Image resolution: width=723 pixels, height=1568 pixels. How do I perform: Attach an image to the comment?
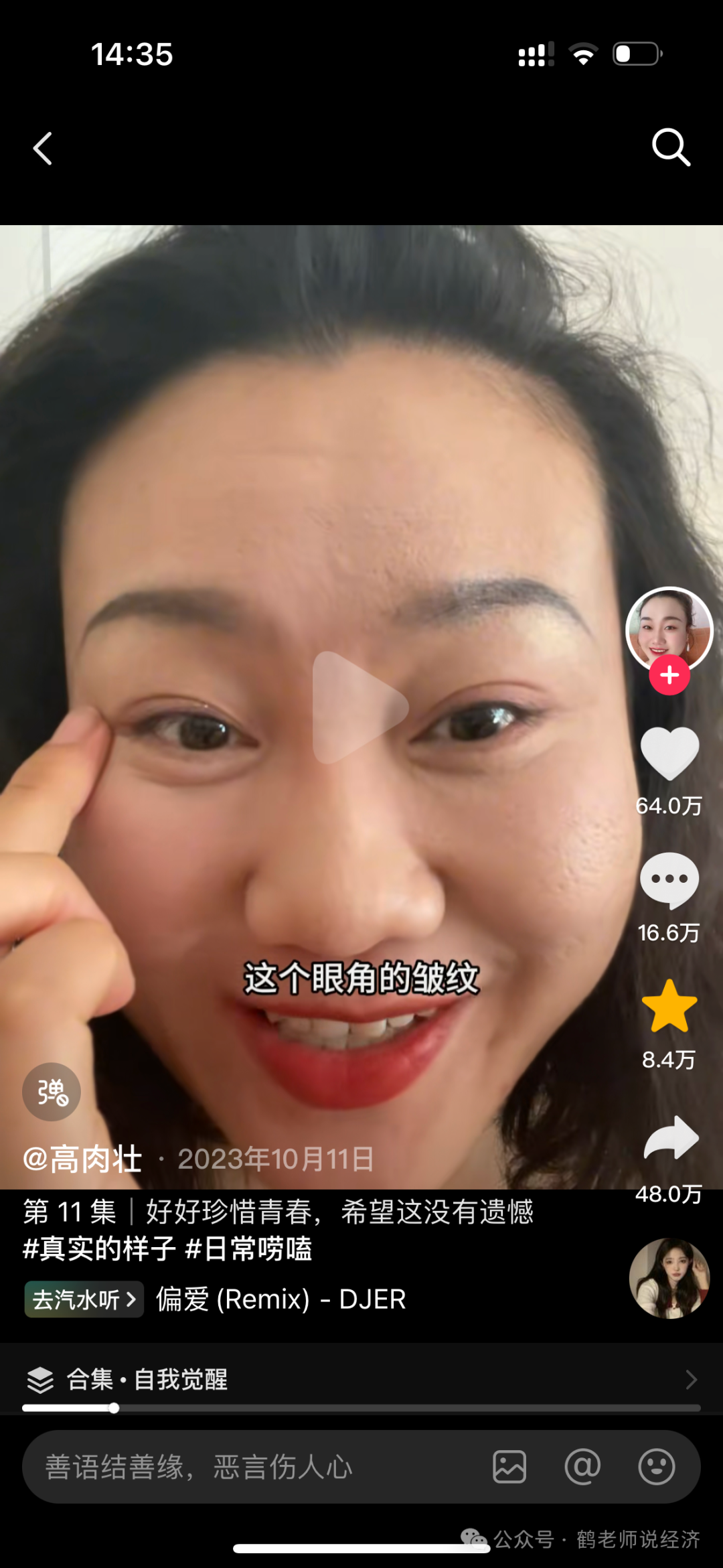coord(509,1467)
